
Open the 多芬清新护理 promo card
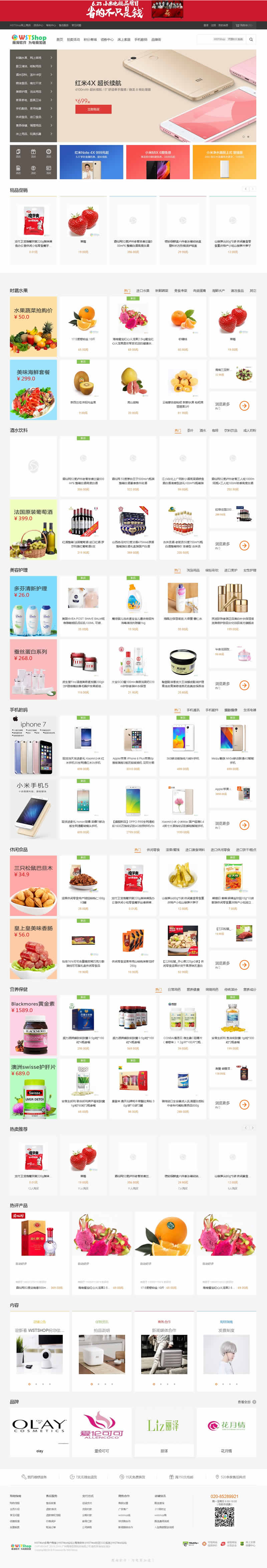[x=33, y=606]
